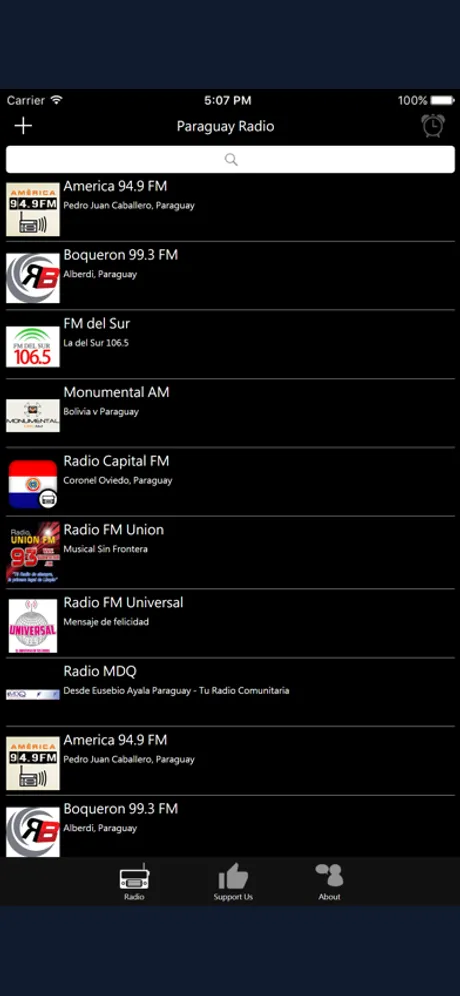
Task: Tap the plus icon to add a station
Action: (23, 126)
